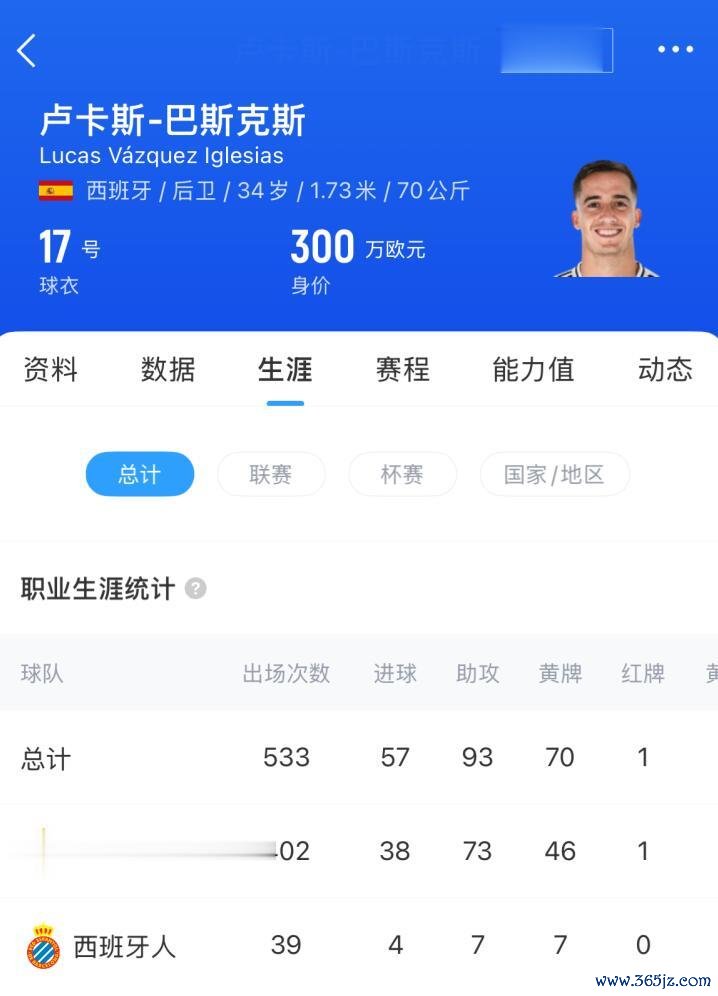Select the 生涯 tab

click(x=285, y=370)
